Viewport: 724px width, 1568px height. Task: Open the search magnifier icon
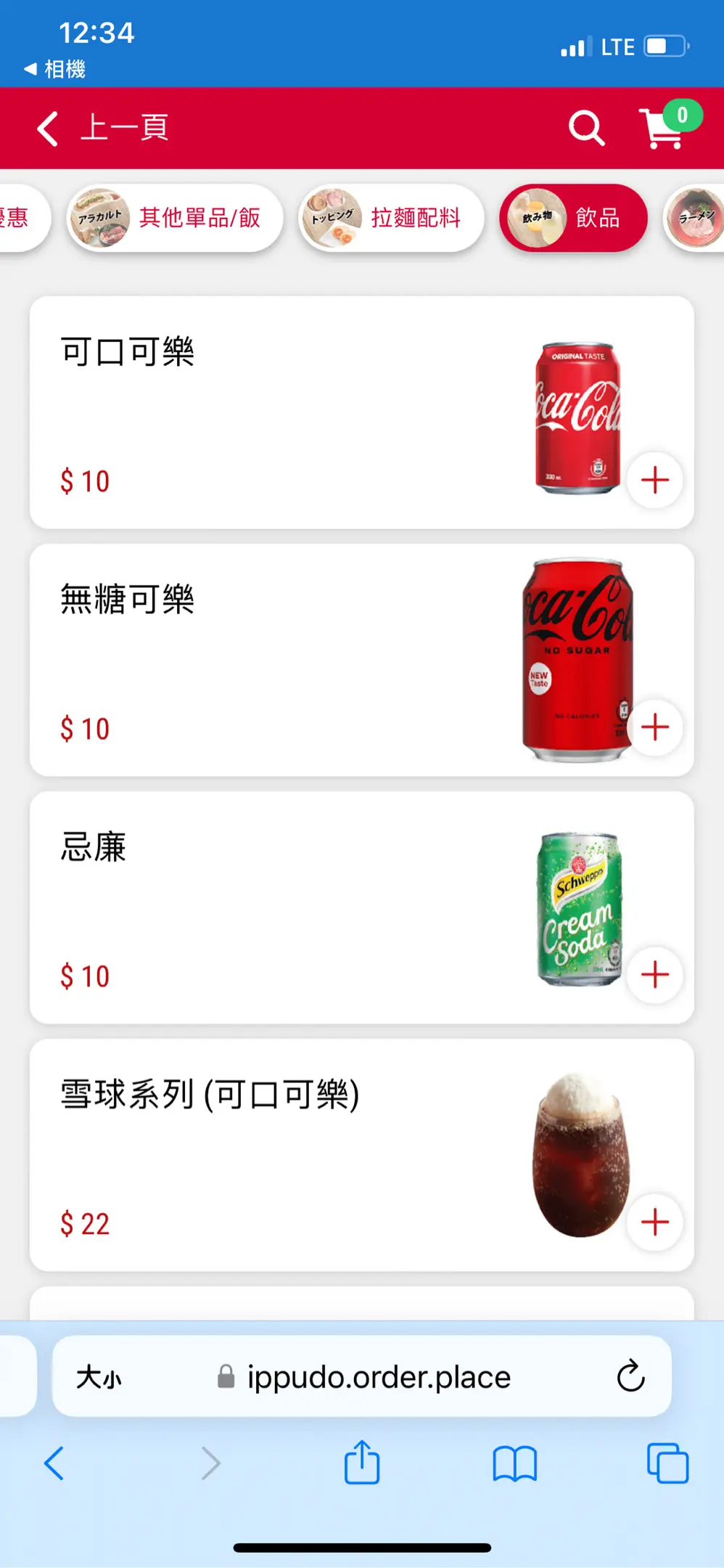(x=586, y=128)
